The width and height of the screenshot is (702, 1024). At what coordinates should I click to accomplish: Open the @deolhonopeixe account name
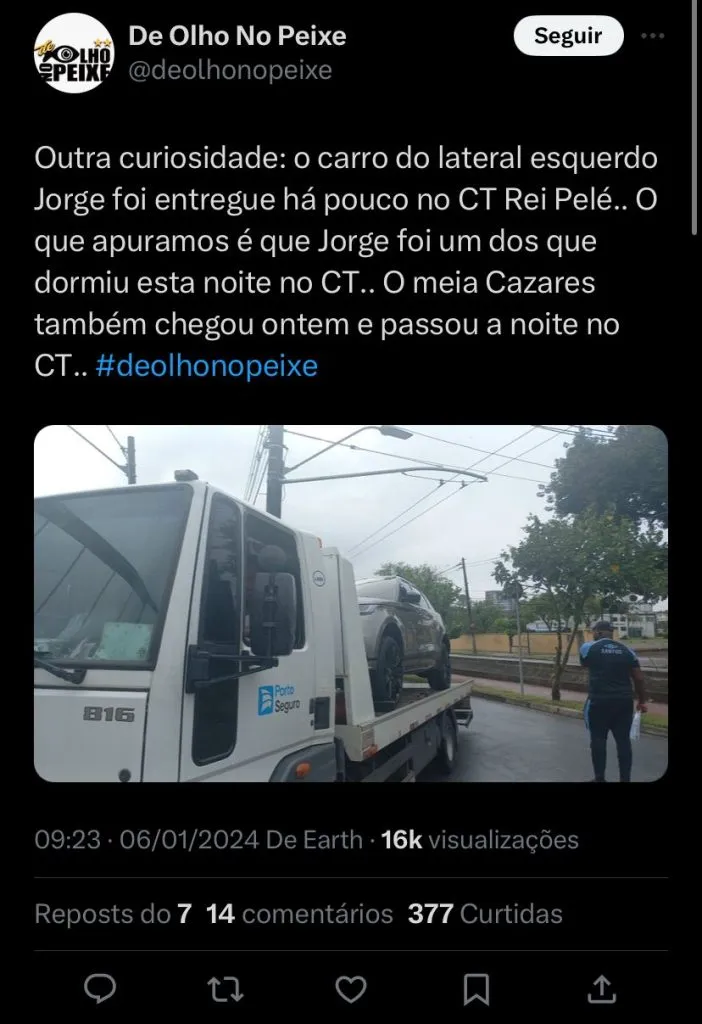pyautogui.click(x=230, y=70)
